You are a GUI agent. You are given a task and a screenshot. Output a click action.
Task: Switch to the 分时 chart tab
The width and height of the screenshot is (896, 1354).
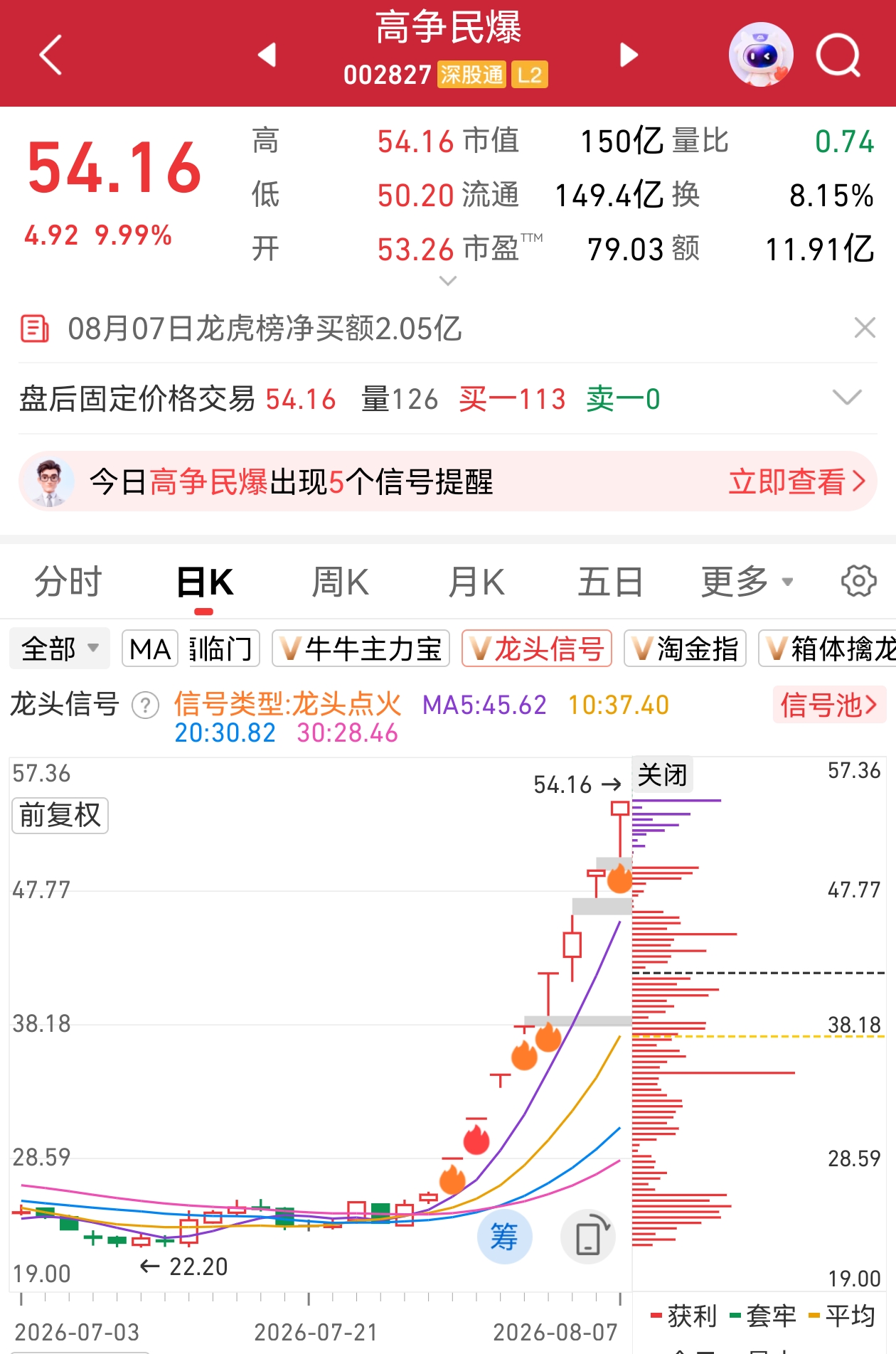(68, 582)
